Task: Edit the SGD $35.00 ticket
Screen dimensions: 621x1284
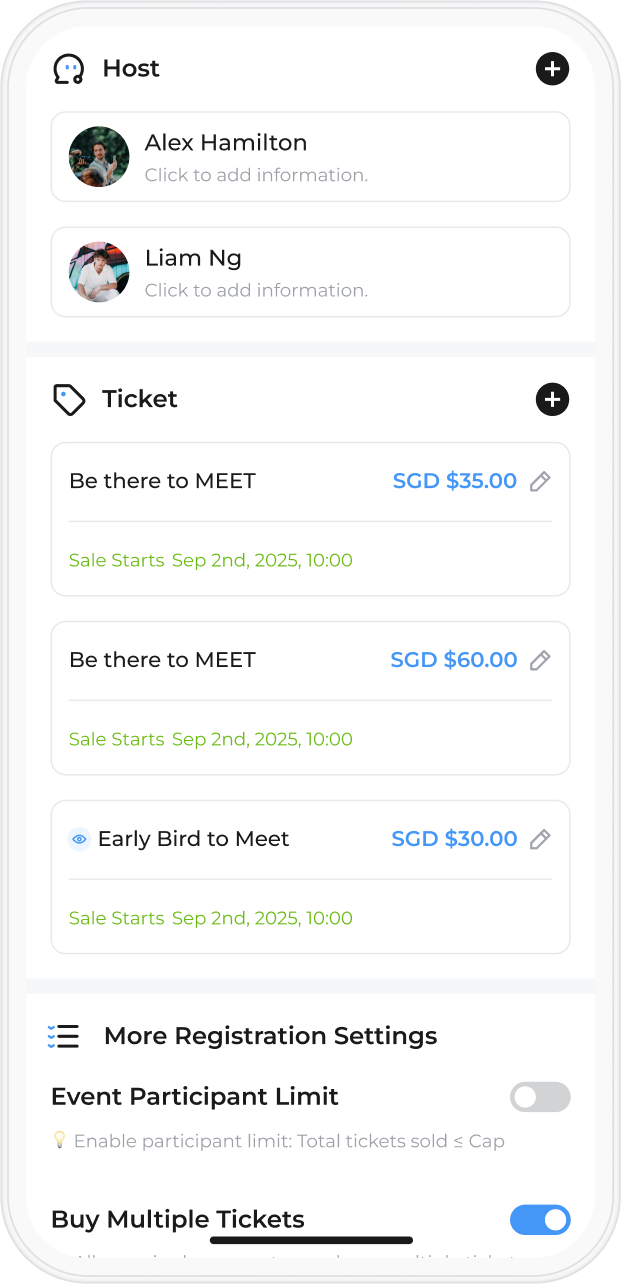Action: tap(540, 482)
